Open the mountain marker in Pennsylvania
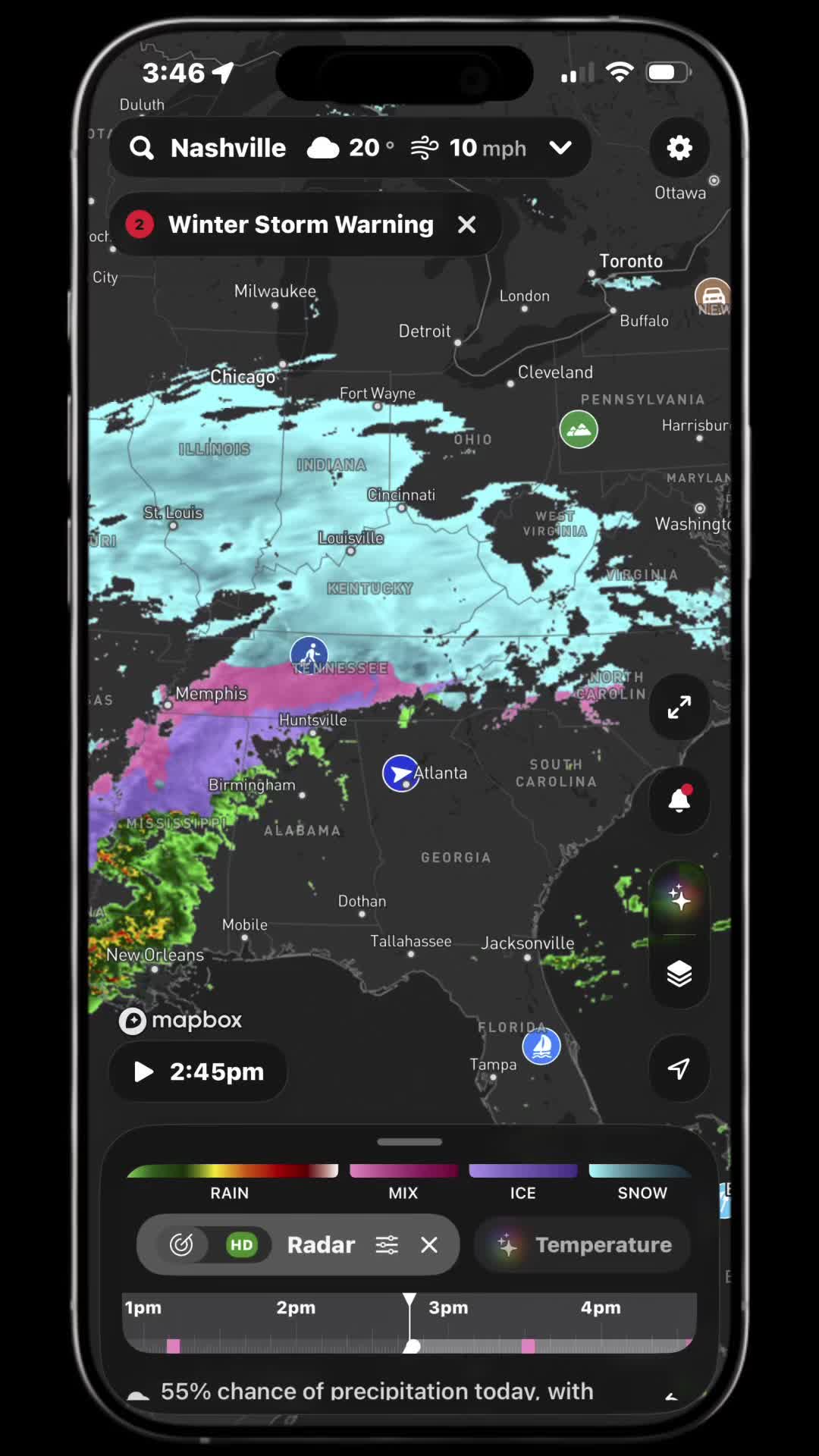 coord(579,429)
